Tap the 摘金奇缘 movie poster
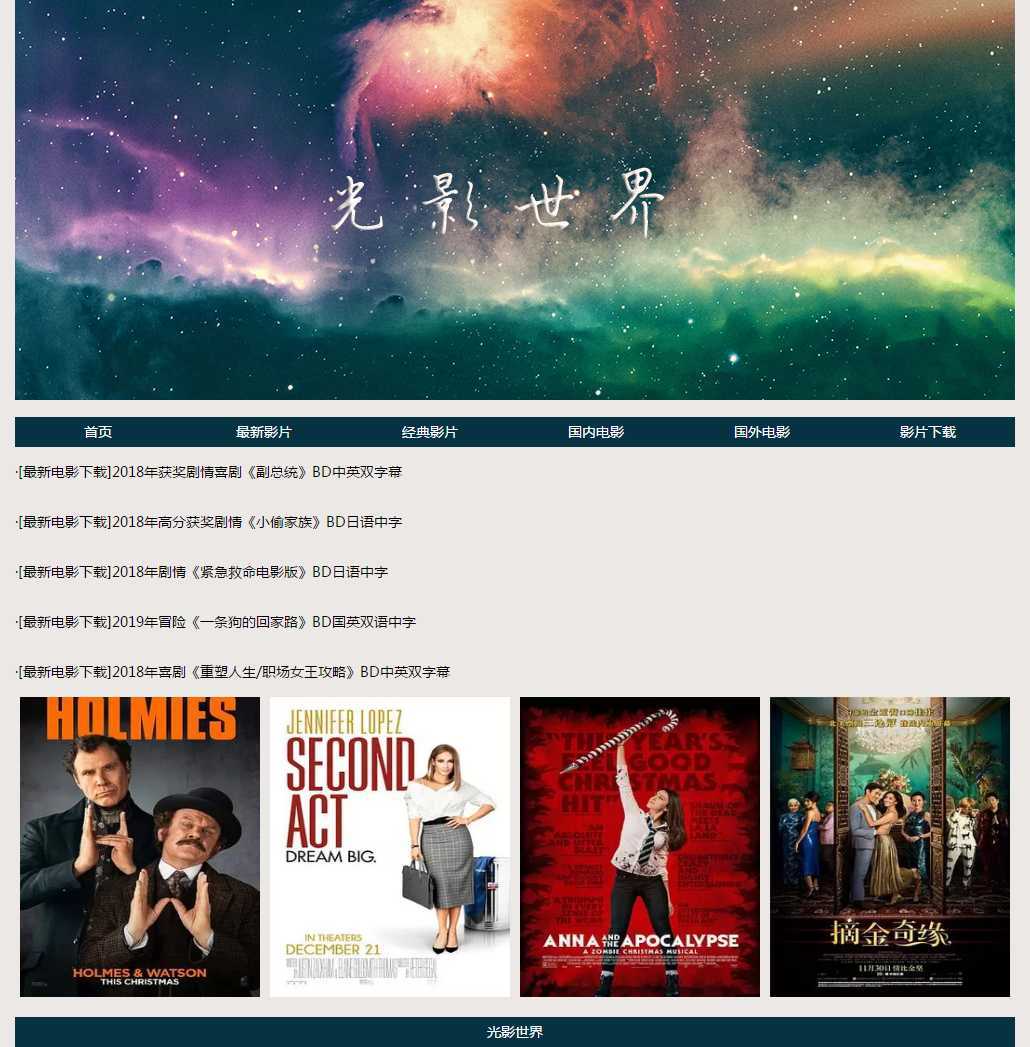Screen dimensions: 1030x1047 point(890,847)
